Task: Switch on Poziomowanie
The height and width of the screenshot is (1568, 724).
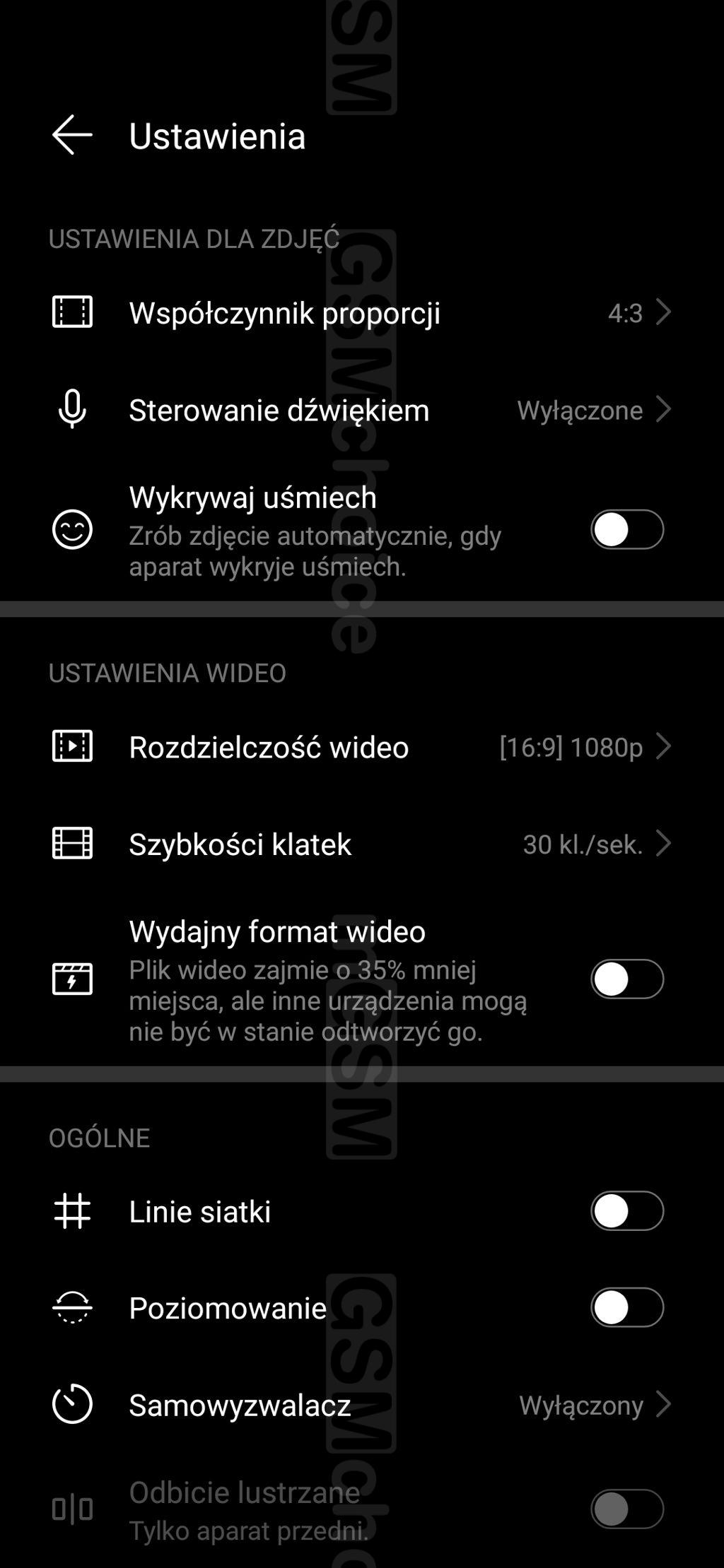Action: tap(626, 1308)
